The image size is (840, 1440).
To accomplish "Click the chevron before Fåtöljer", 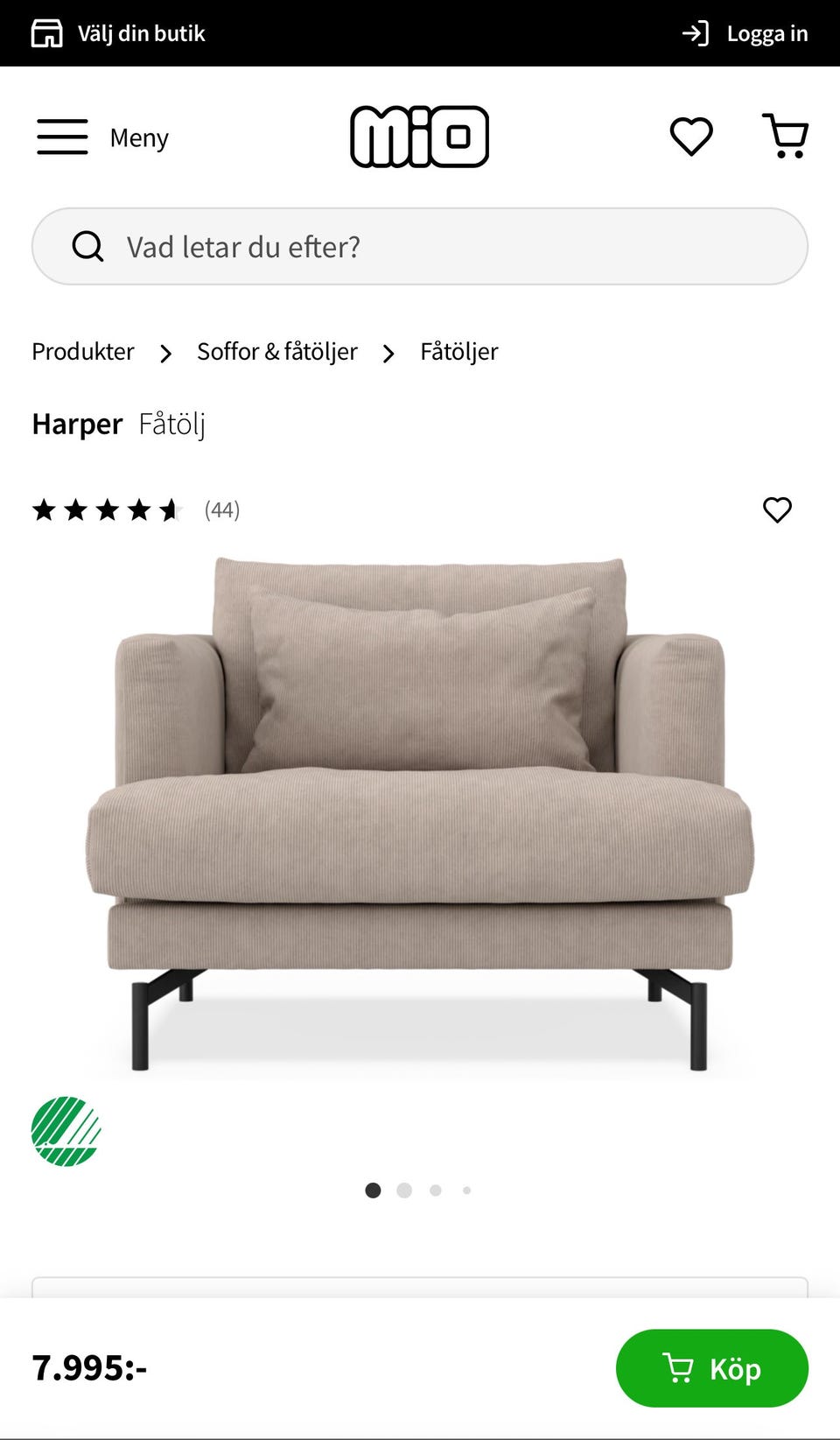I will pyautogui.click(x=388, y=353).
